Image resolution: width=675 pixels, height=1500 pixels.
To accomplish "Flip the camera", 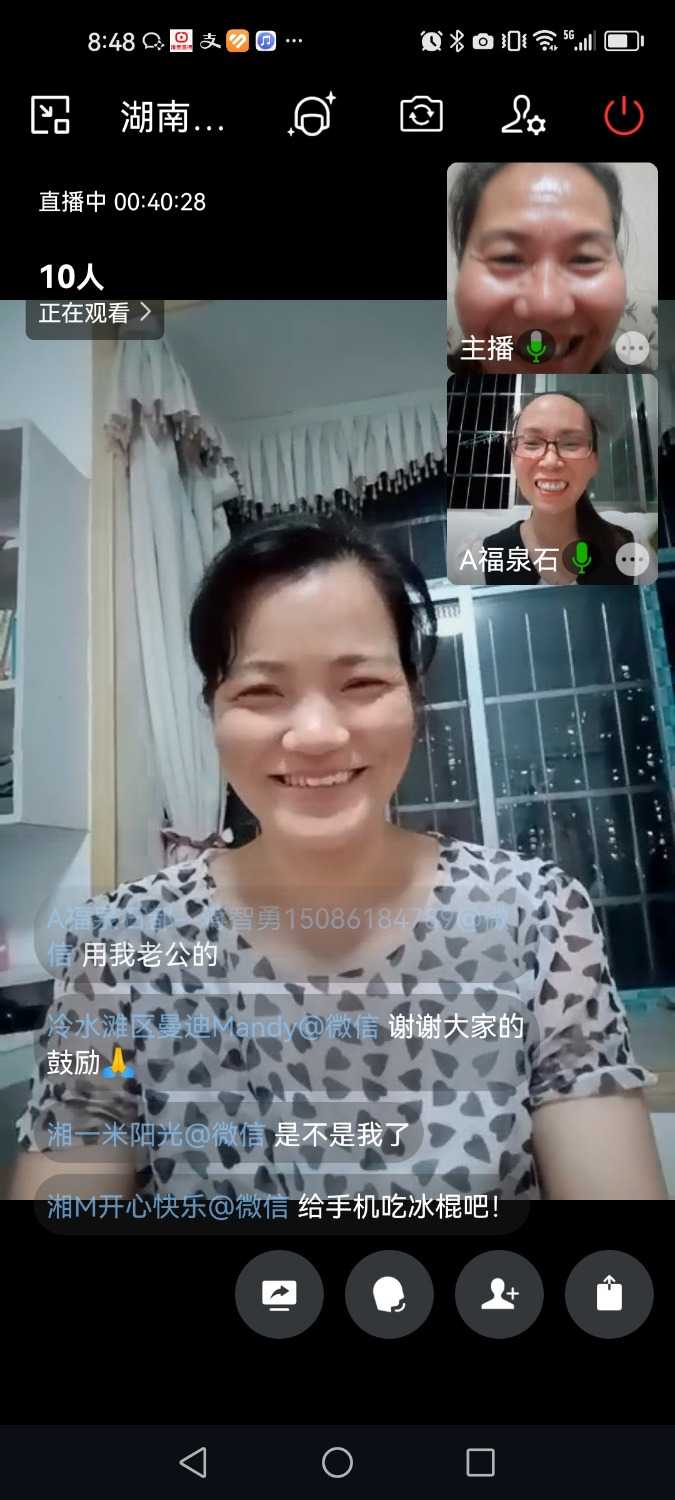I will [x=421, y=115].
